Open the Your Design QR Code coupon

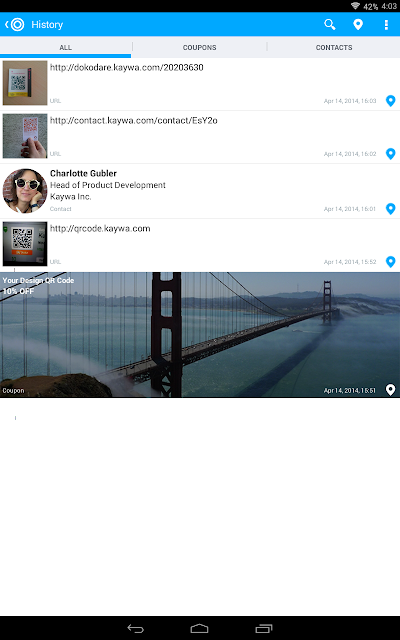pyautogui.click(x=200, y=335)
